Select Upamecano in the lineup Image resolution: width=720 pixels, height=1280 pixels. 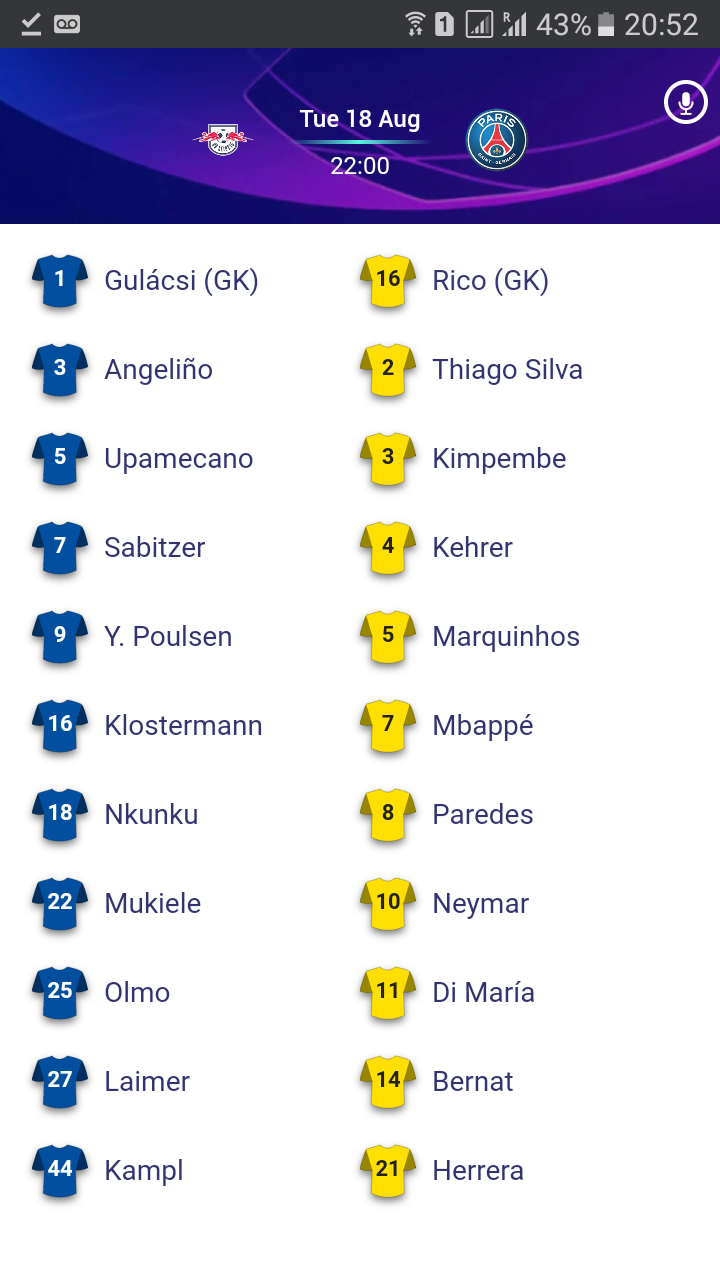[178, 459]
